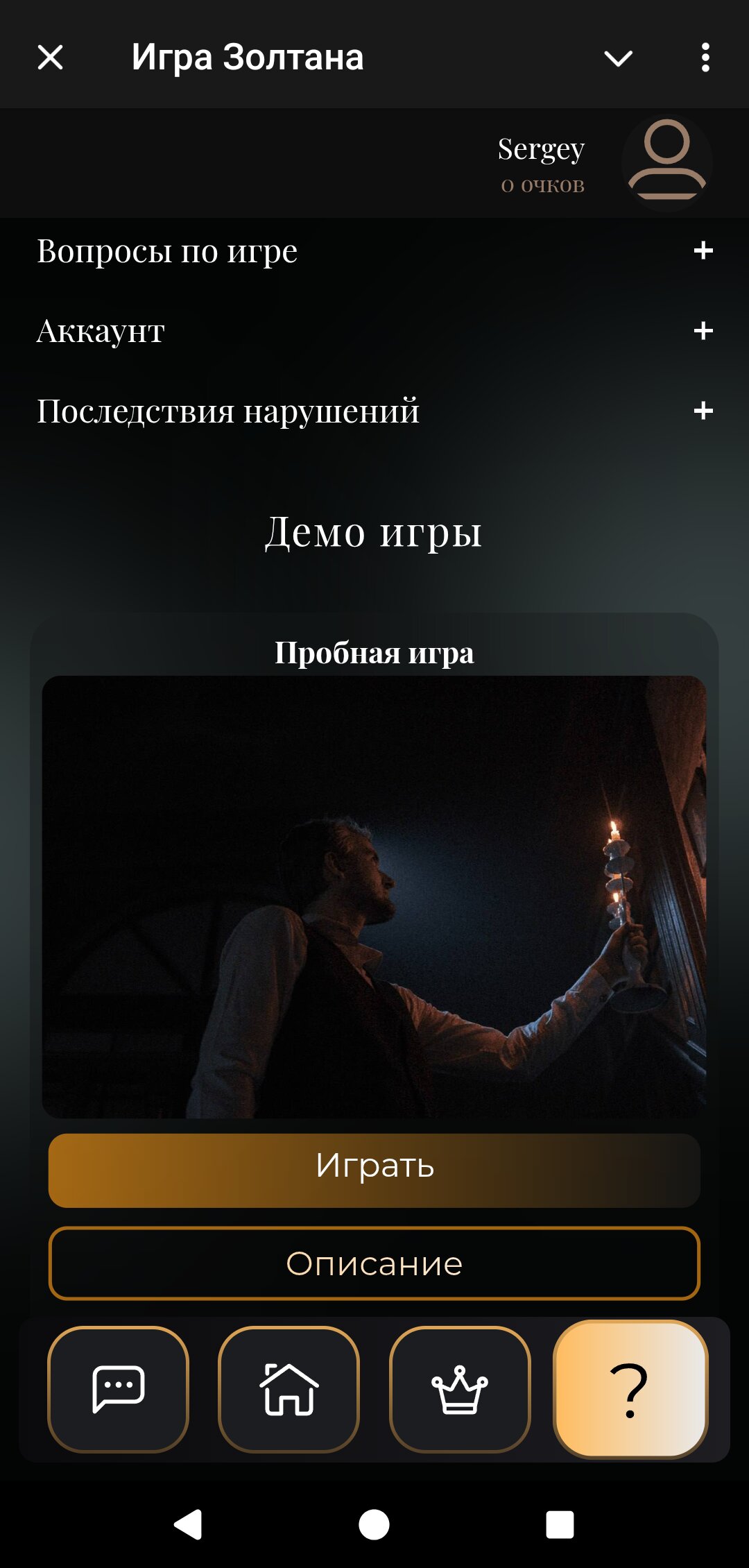Read the game's Описание
Image resolution: width=749 pixels, height=1568 pixels.
[x=374, y=1263]
